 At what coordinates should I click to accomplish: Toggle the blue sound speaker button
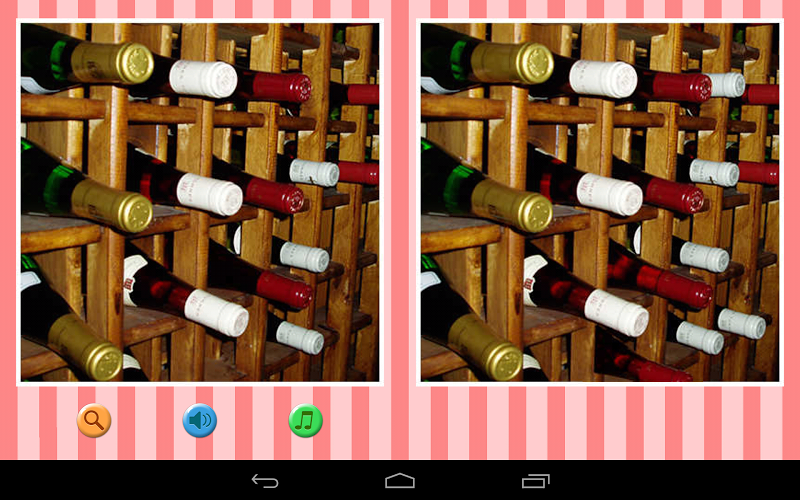(200, 420)
